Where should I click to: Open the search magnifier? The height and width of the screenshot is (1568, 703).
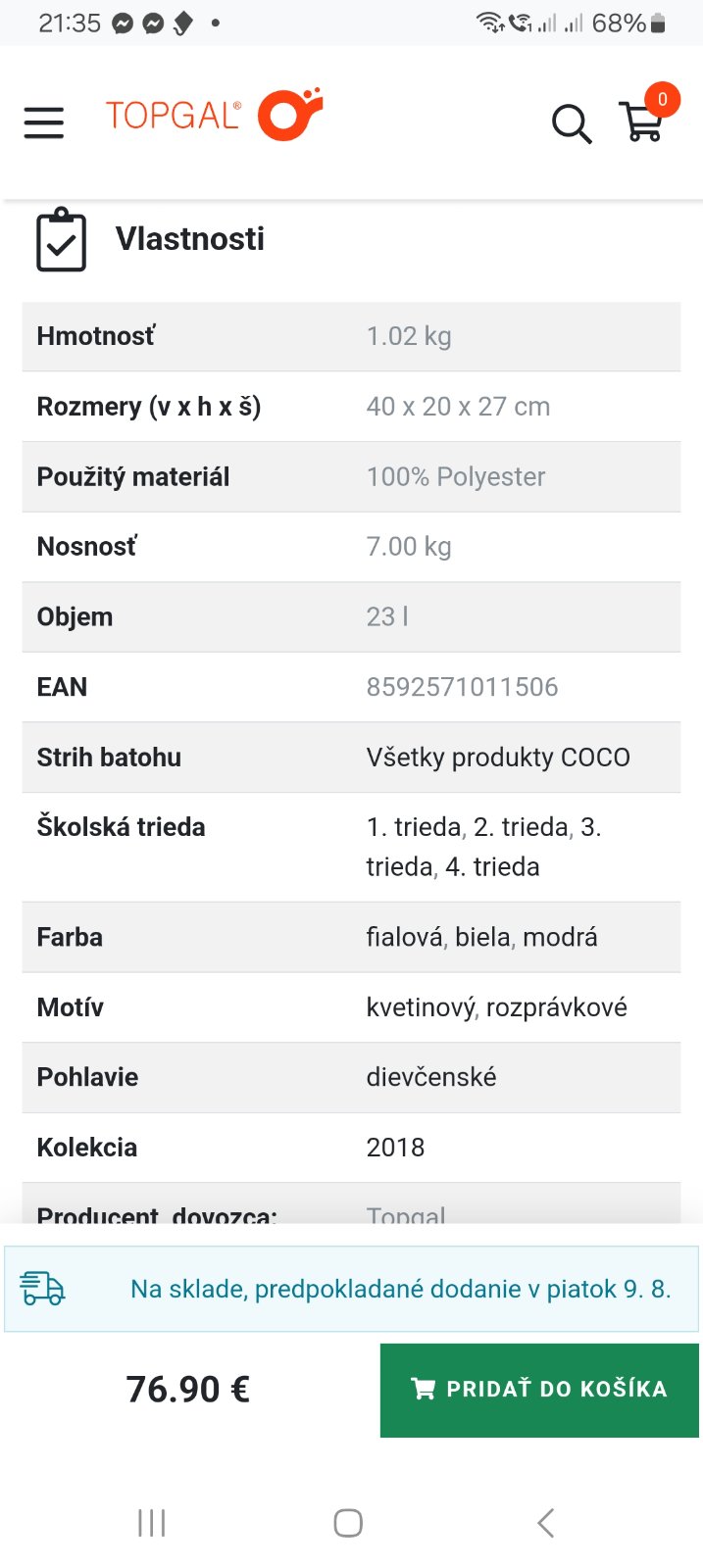572,124
